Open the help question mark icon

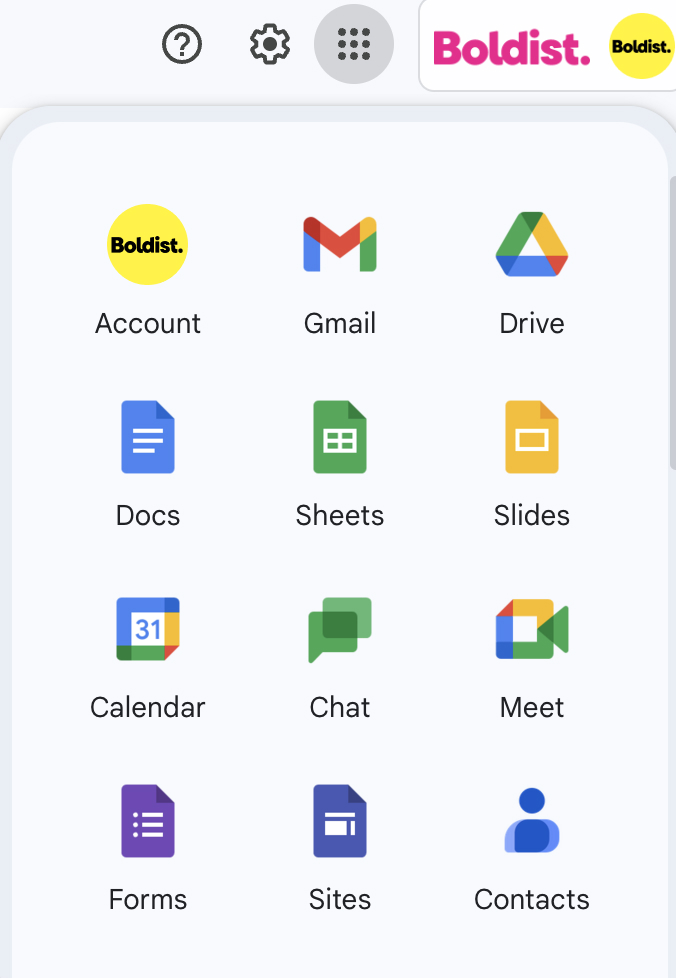point(182,44)
